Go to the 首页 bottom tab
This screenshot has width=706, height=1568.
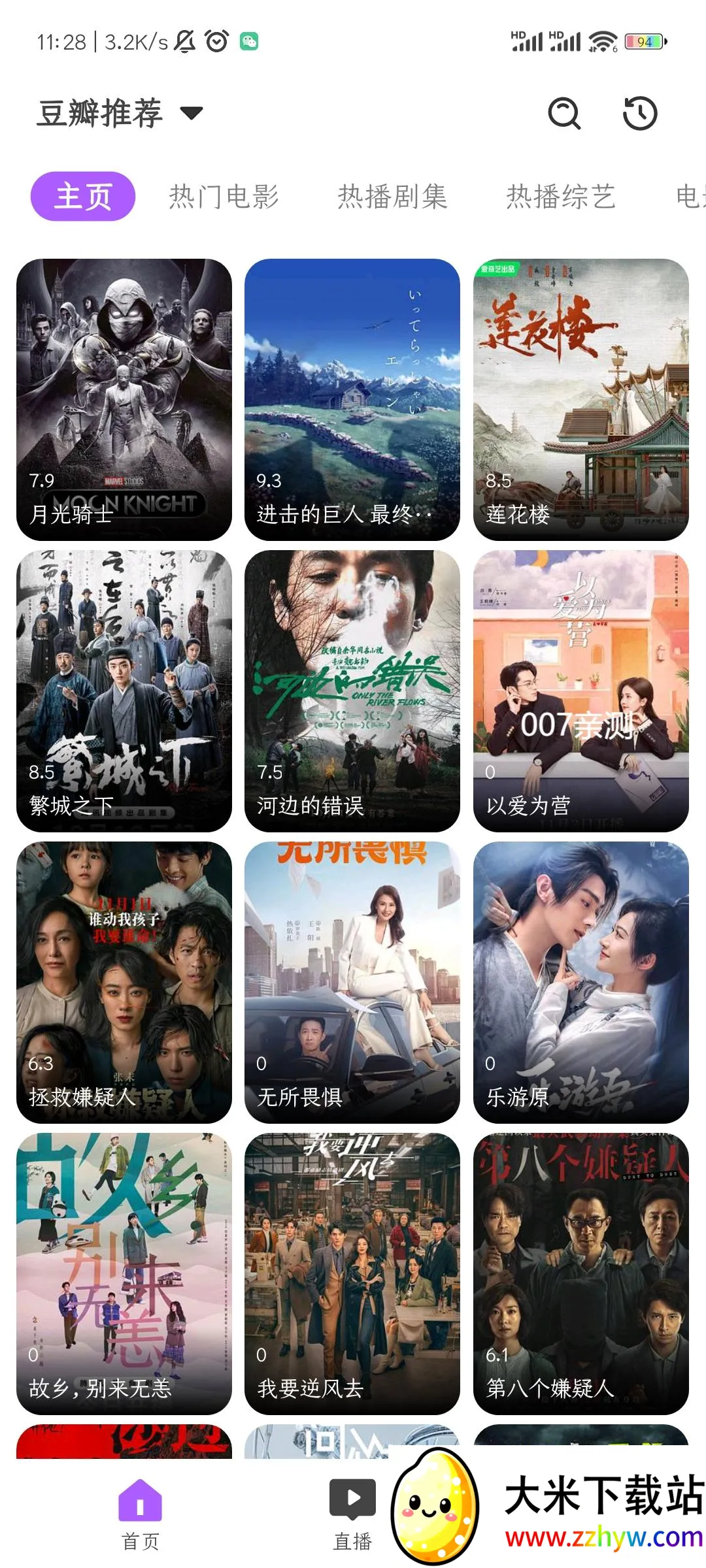tap(141, 1515)
